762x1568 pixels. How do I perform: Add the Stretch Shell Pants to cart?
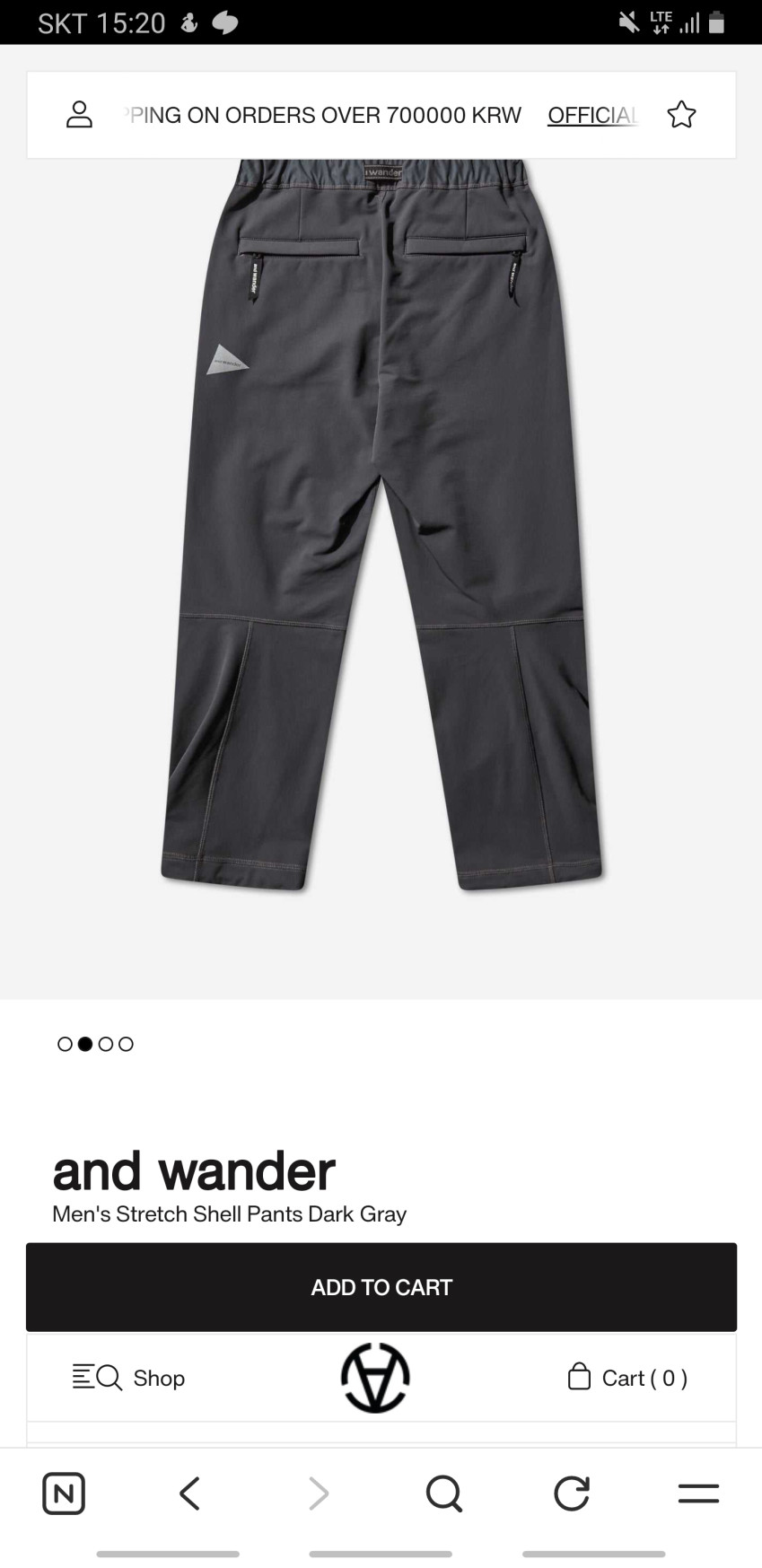[381, 1287]
